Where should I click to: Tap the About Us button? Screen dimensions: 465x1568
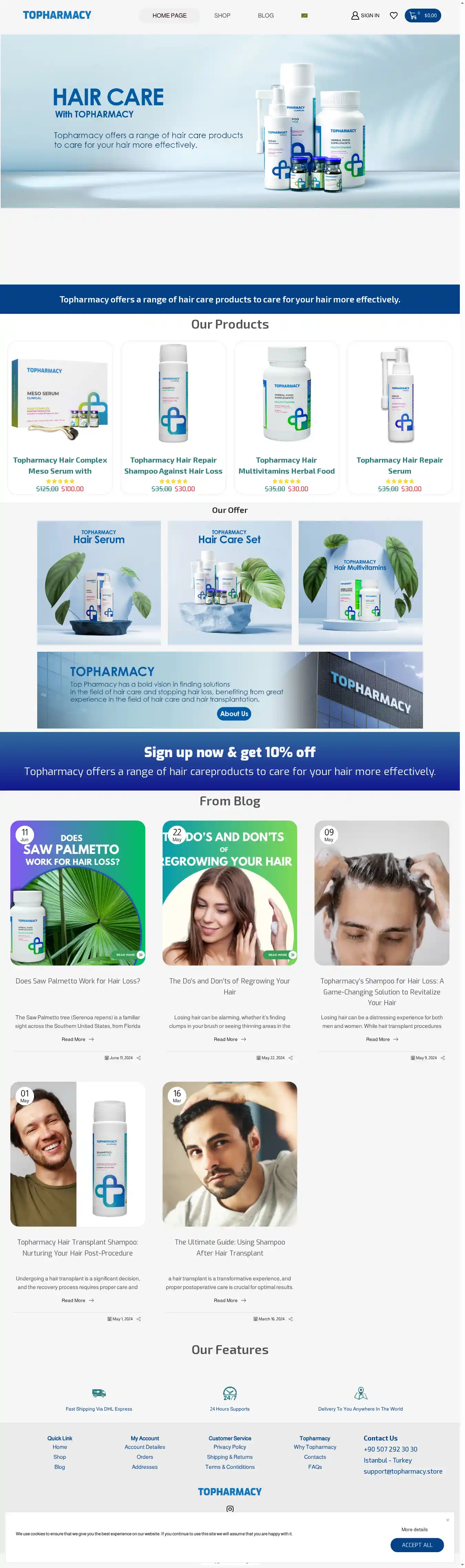click(x=234, y=713)
